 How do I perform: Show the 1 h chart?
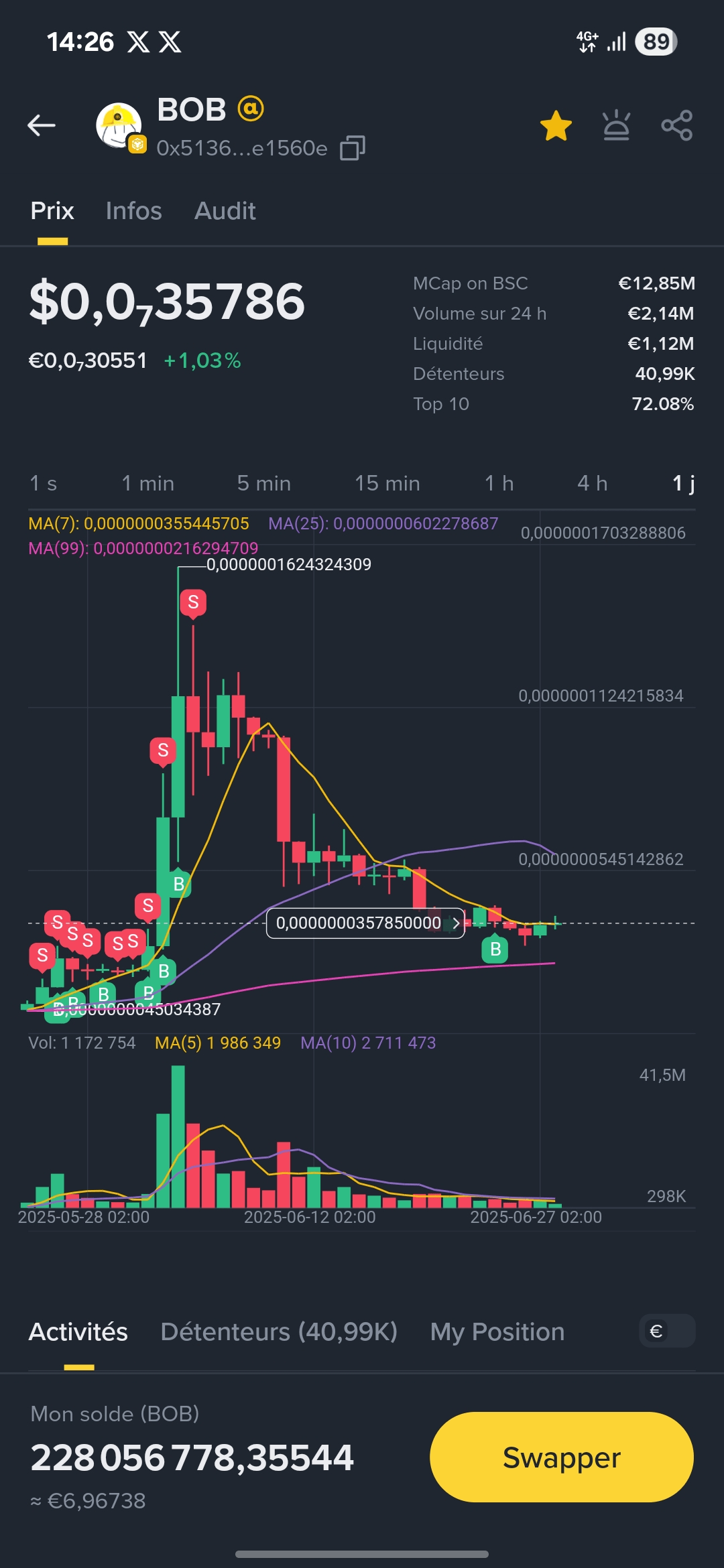click(x=499, y=483)
